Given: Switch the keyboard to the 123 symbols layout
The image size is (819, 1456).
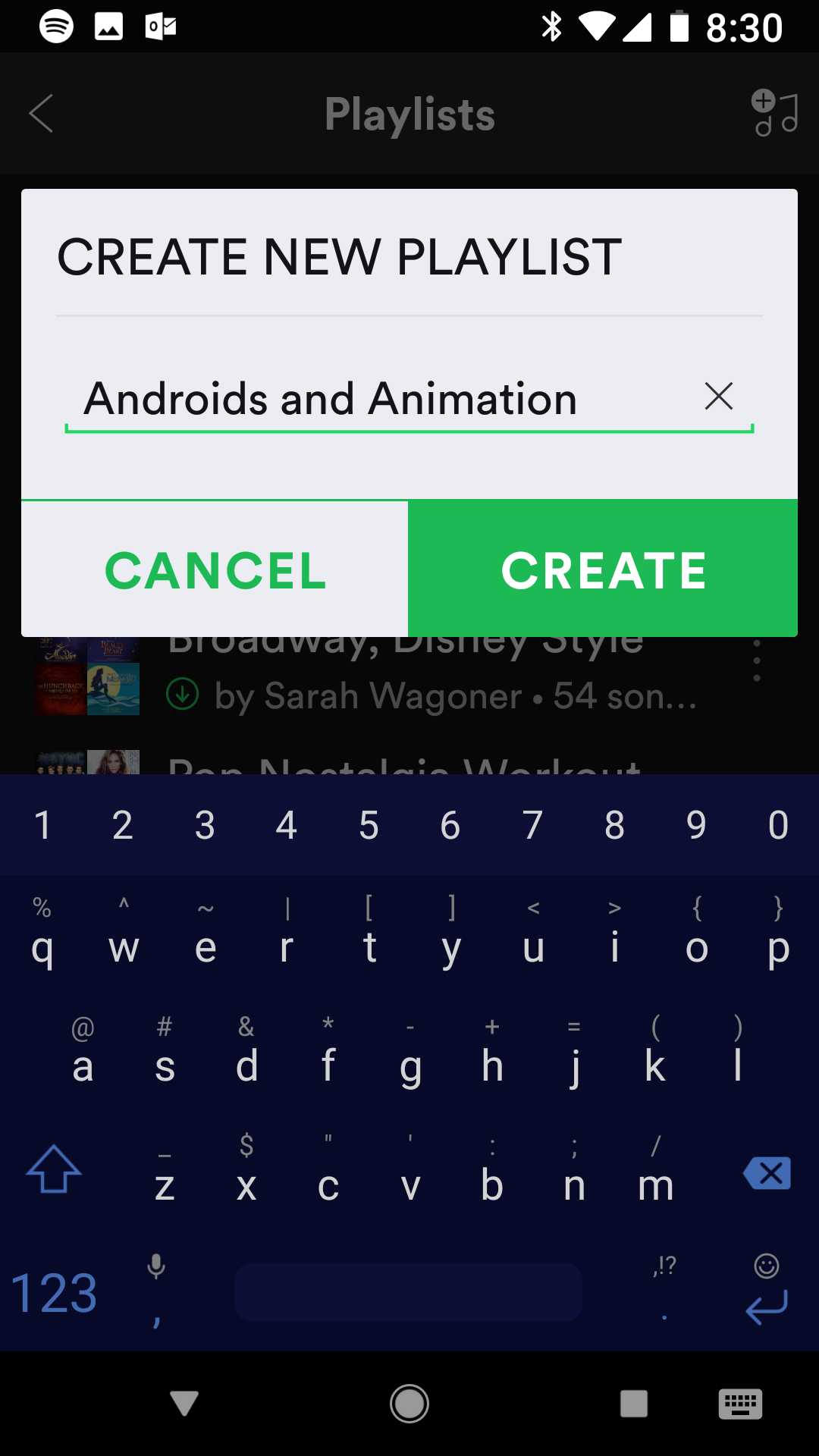Looking at the screenshot, I should 54,1294.
